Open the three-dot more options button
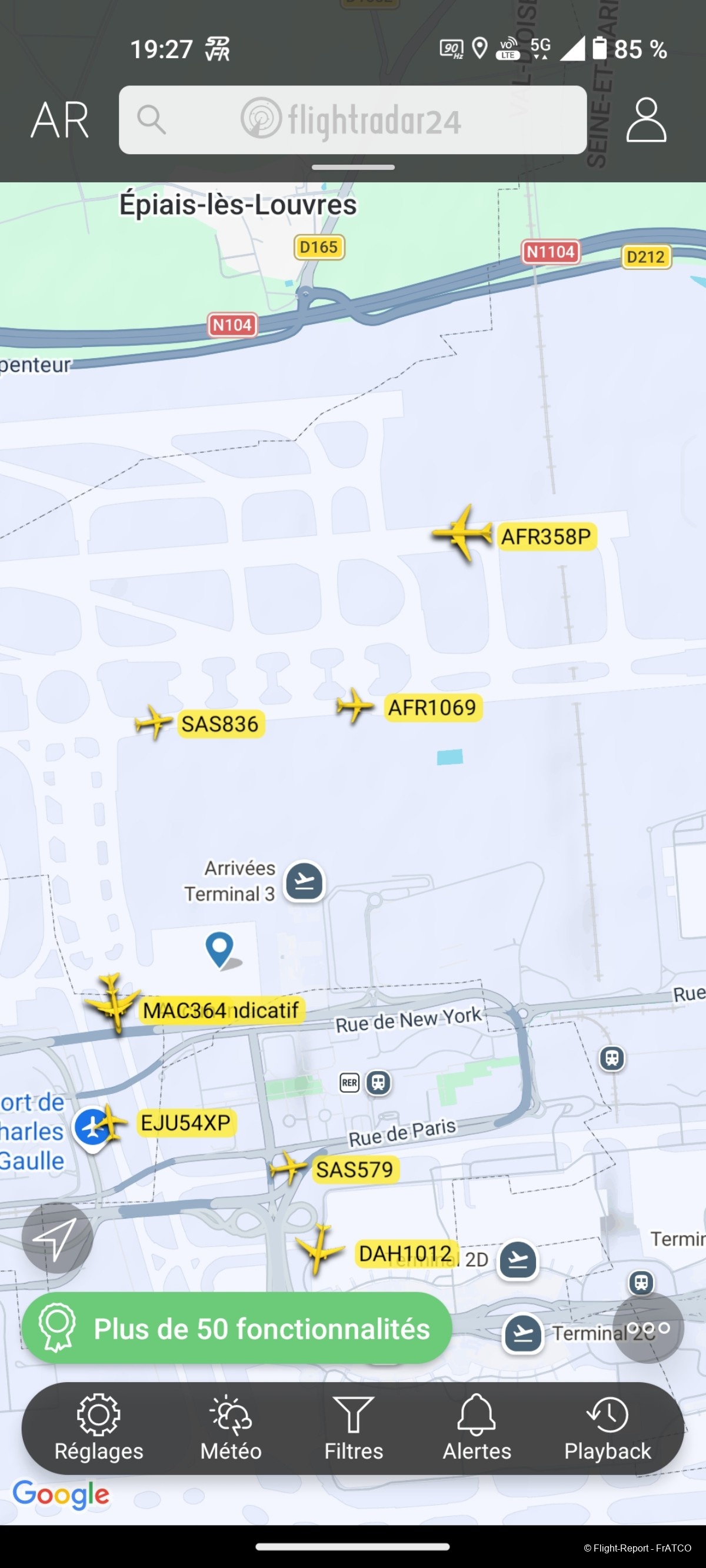Image resolution: width=706 pixels, height=1568 pixels. click(648, 1327)
